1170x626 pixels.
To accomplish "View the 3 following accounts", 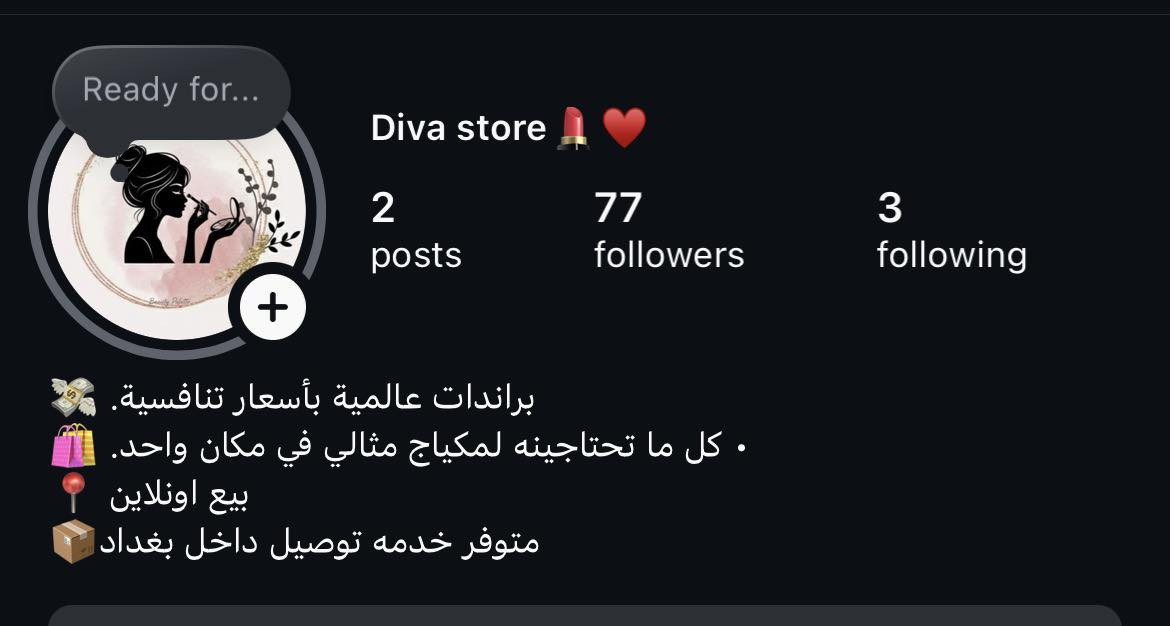I will [x=951, y=232].
